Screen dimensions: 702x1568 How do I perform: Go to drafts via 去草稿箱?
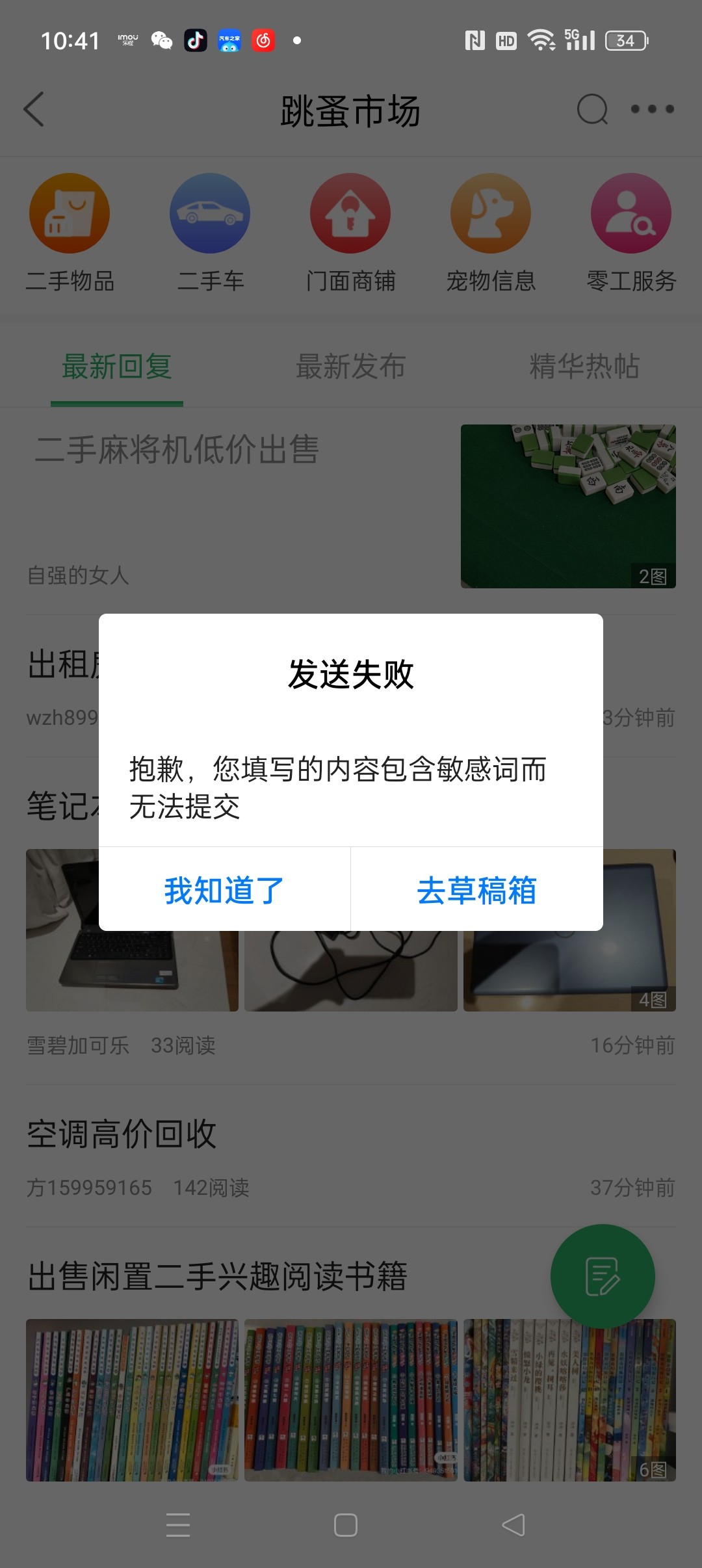point(476,890)
